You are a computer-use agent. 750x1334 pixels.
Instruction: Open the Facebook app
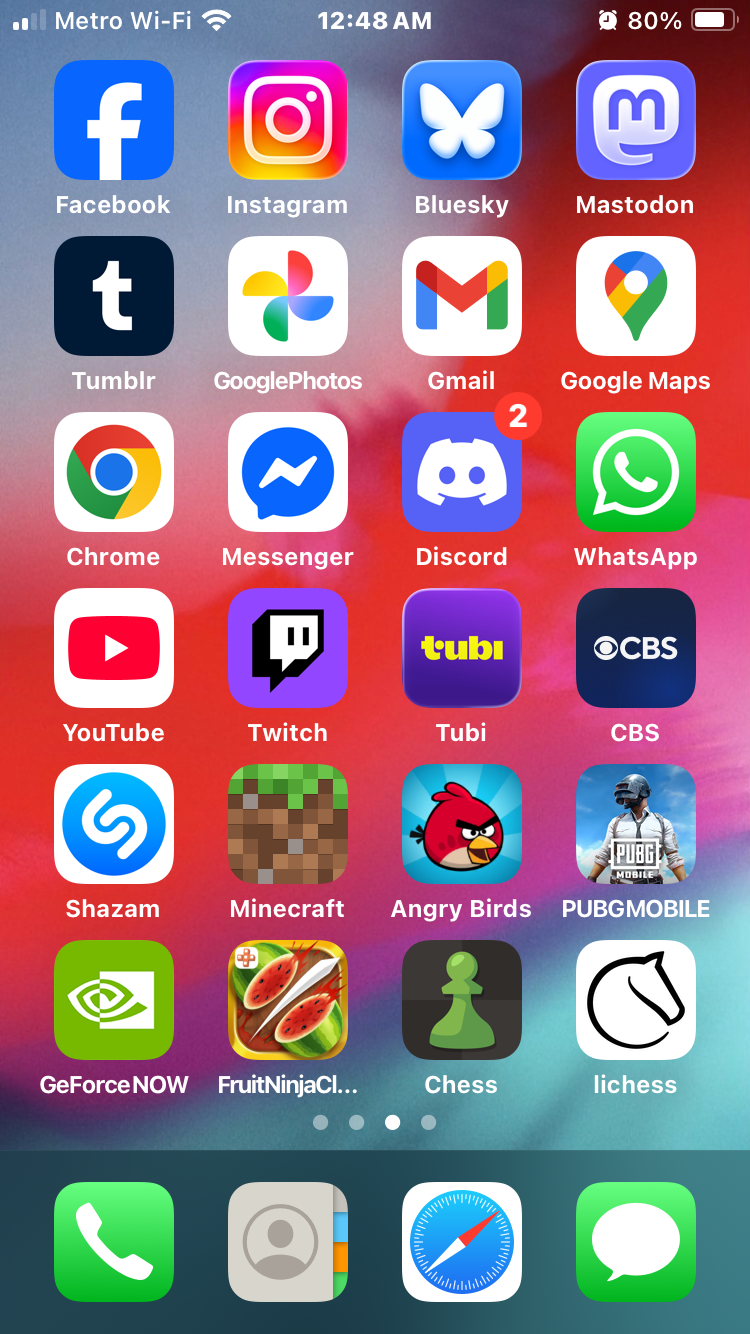point(114,120)
